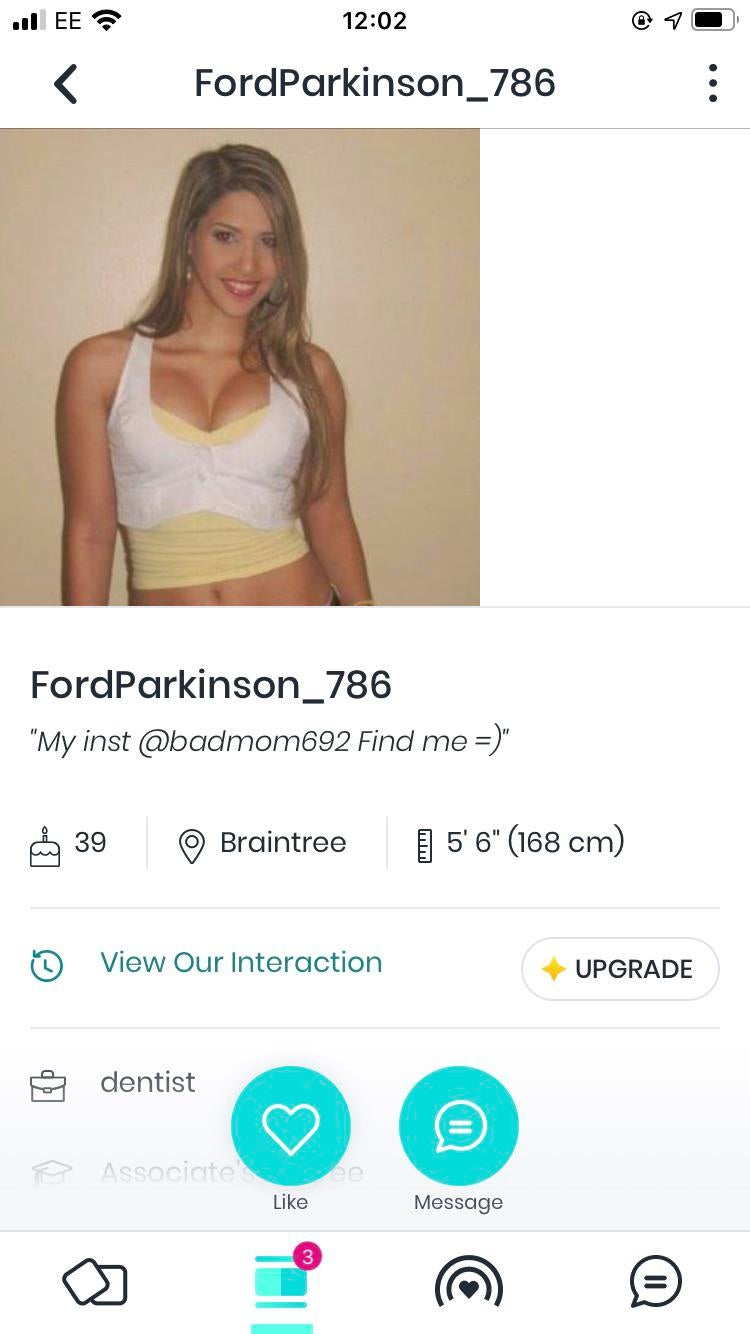This screenshot has width=750, height=1334.
Task: Like this profile with the heart button
Action: pos(291,1127)
